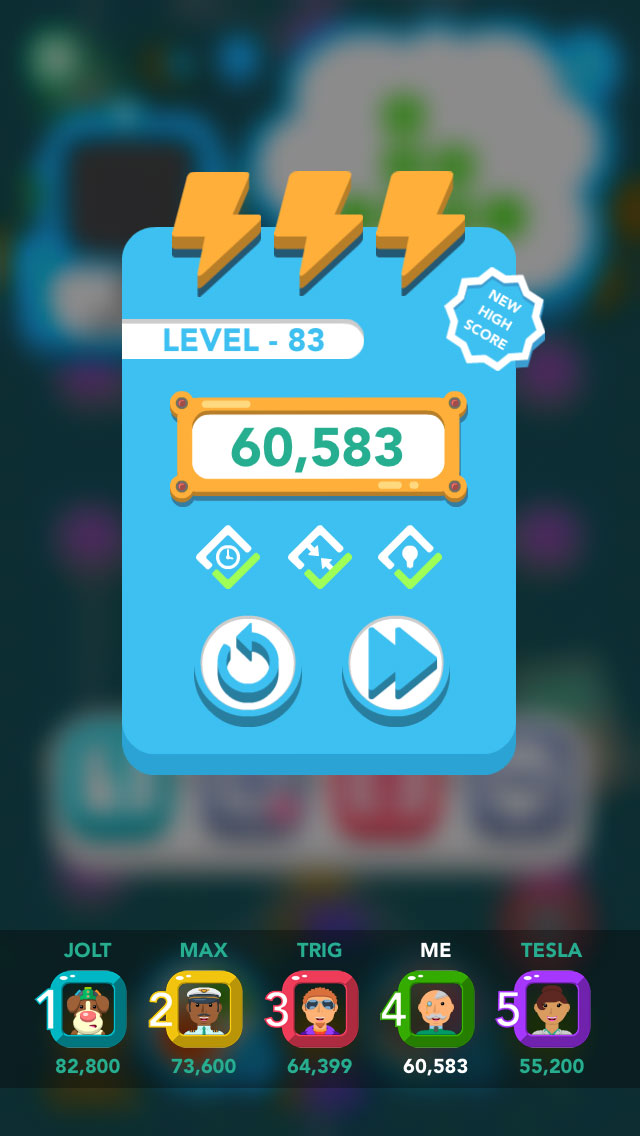Check Tesla's leaderboard avatar
Image resolution: width=640 pixels, height=1136 pixels.
(552, 1009)
